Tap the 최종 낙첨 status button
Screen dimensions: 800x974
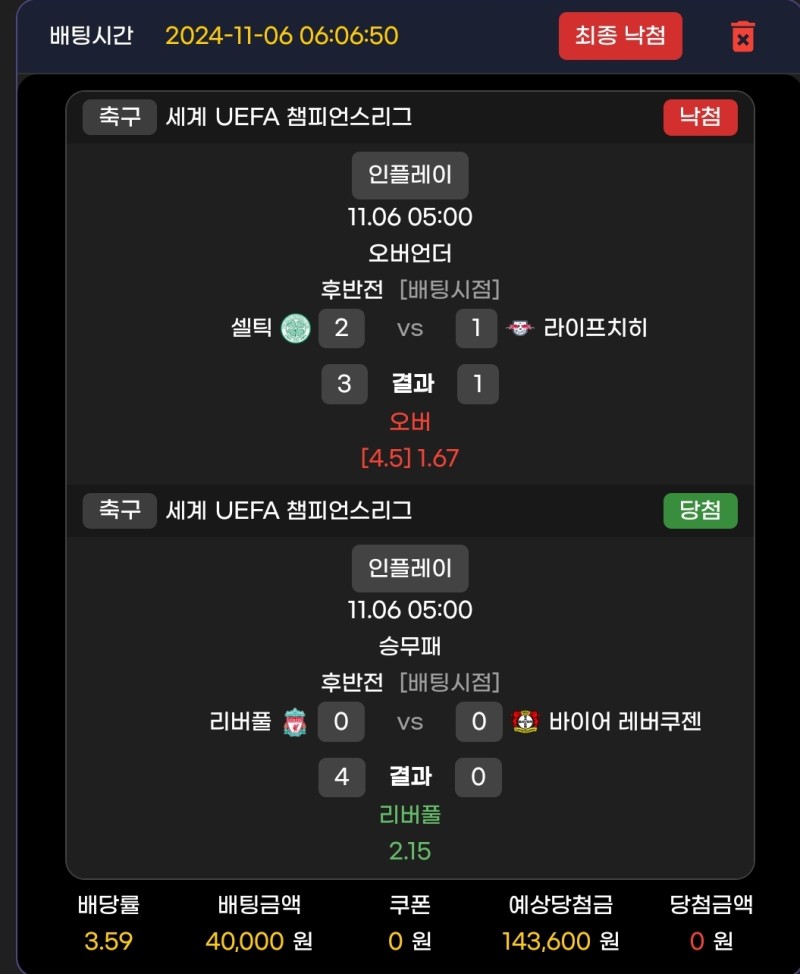620,36
